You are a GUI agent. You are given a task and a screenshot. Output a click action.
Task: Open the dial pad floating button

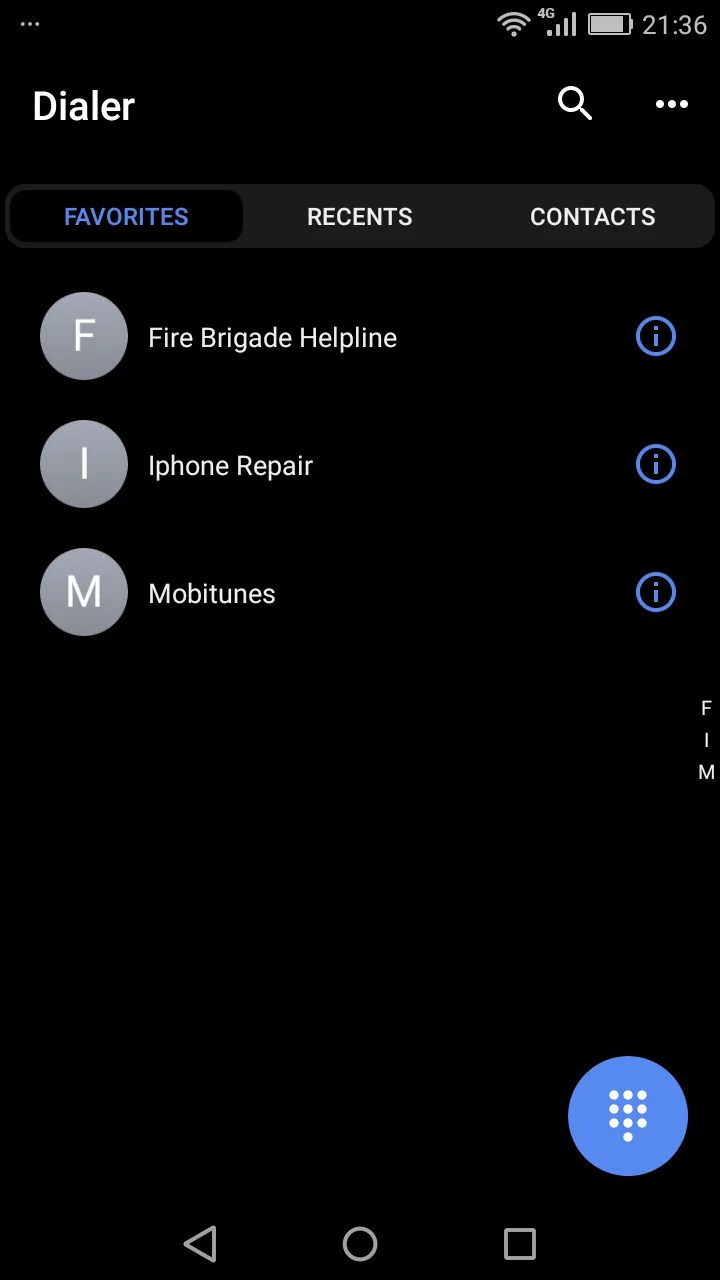coord(628,1116)
